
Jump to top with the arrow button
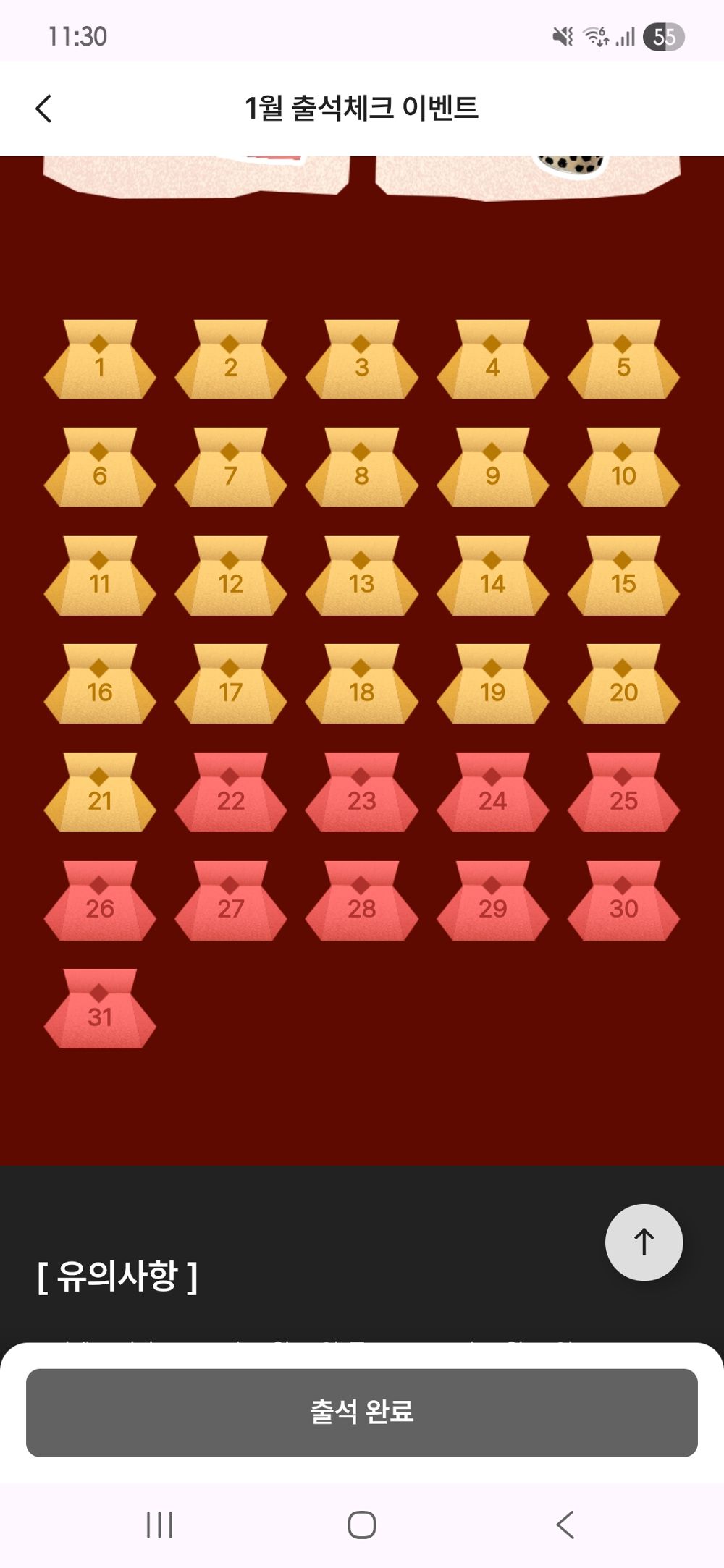(x=644, y=1242)
